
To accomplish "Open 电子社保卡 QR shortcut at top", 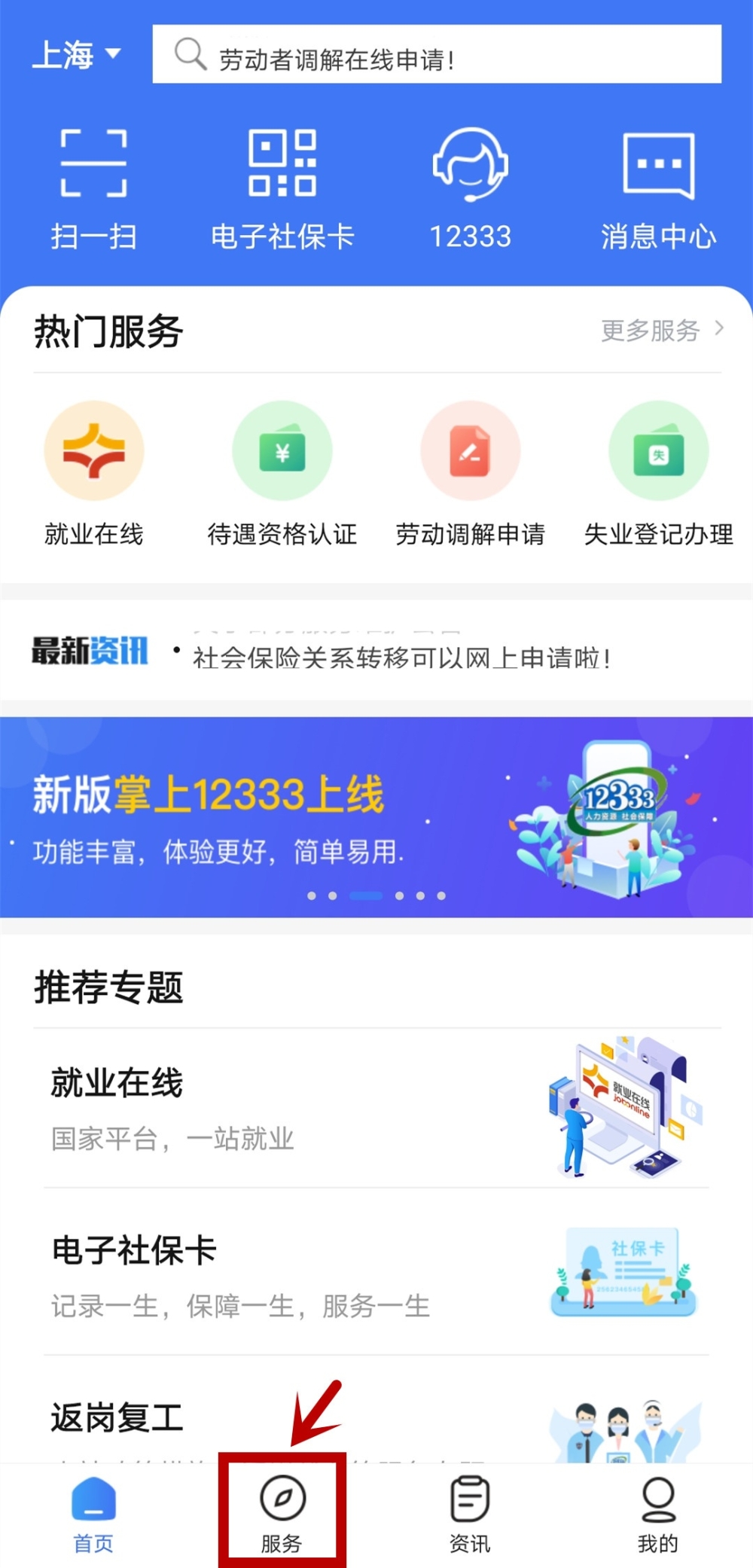I will point(282,190).
